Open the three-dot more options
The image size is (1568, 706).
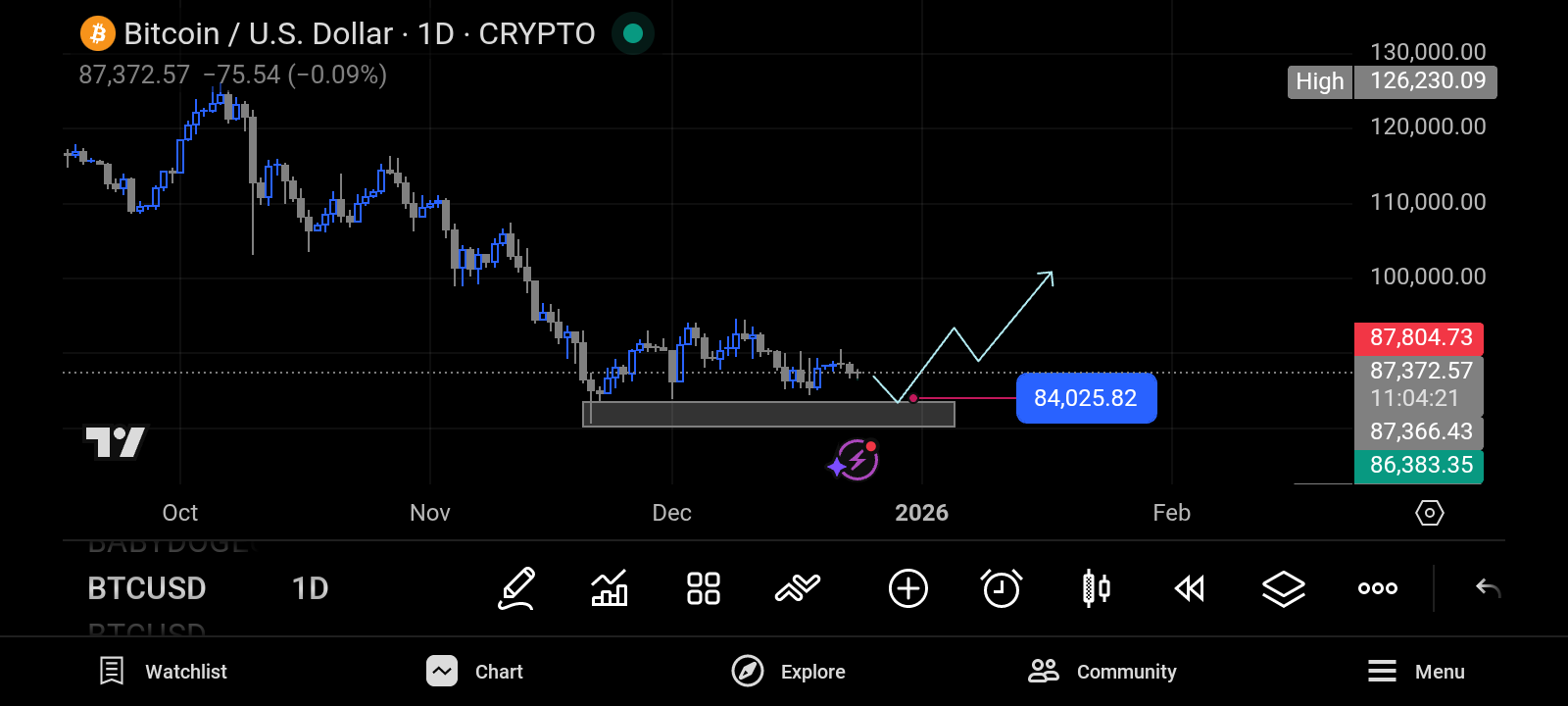(x=1377, y=588)
